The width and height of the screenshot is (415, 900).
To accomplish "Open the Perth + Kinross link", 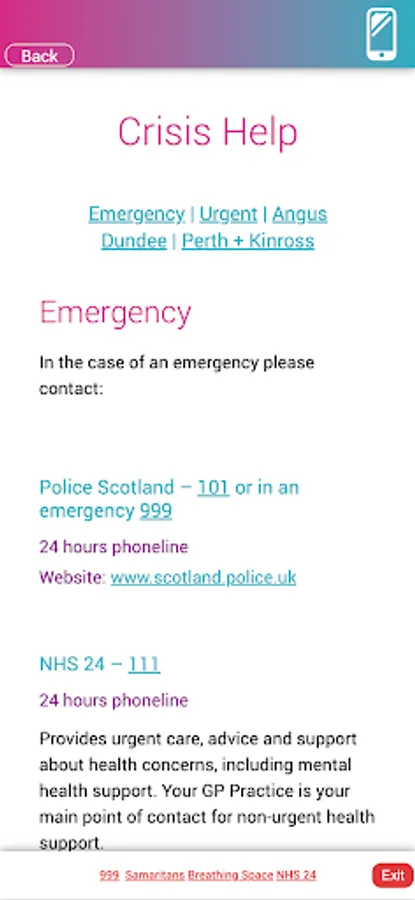I will (248, 240).
